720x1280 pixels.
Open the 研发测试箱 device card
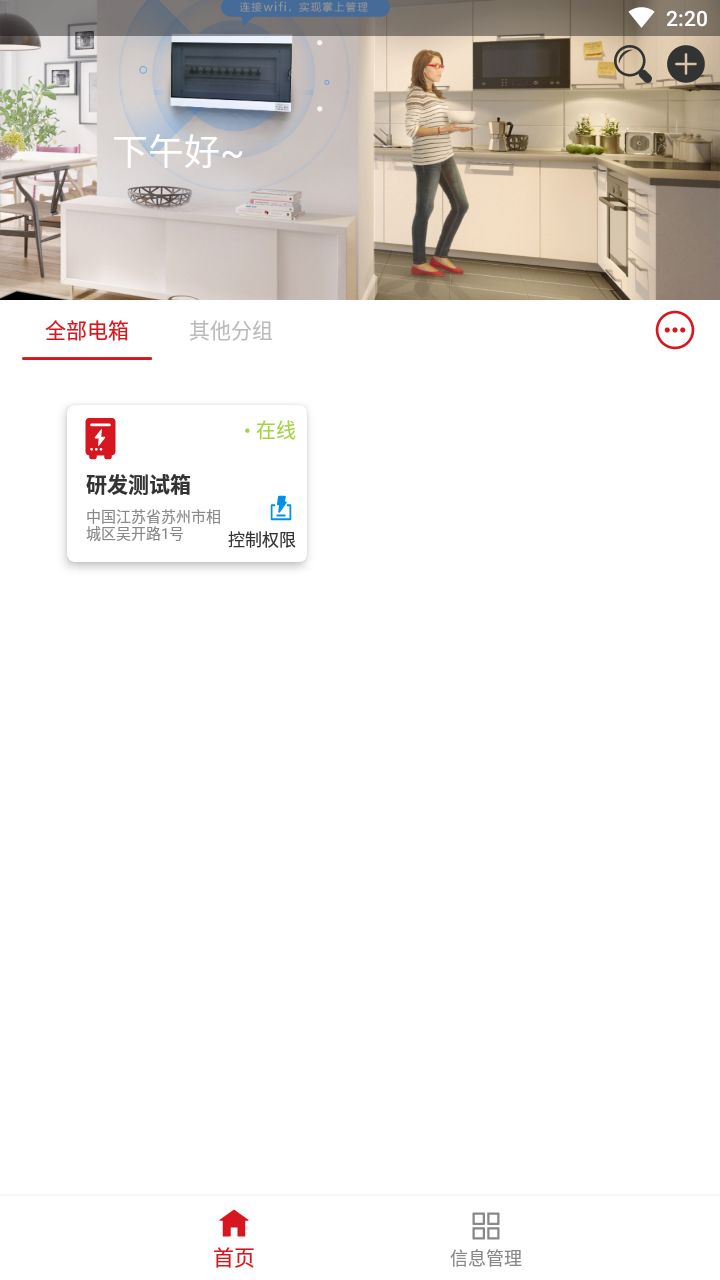(x=186, y=483)
